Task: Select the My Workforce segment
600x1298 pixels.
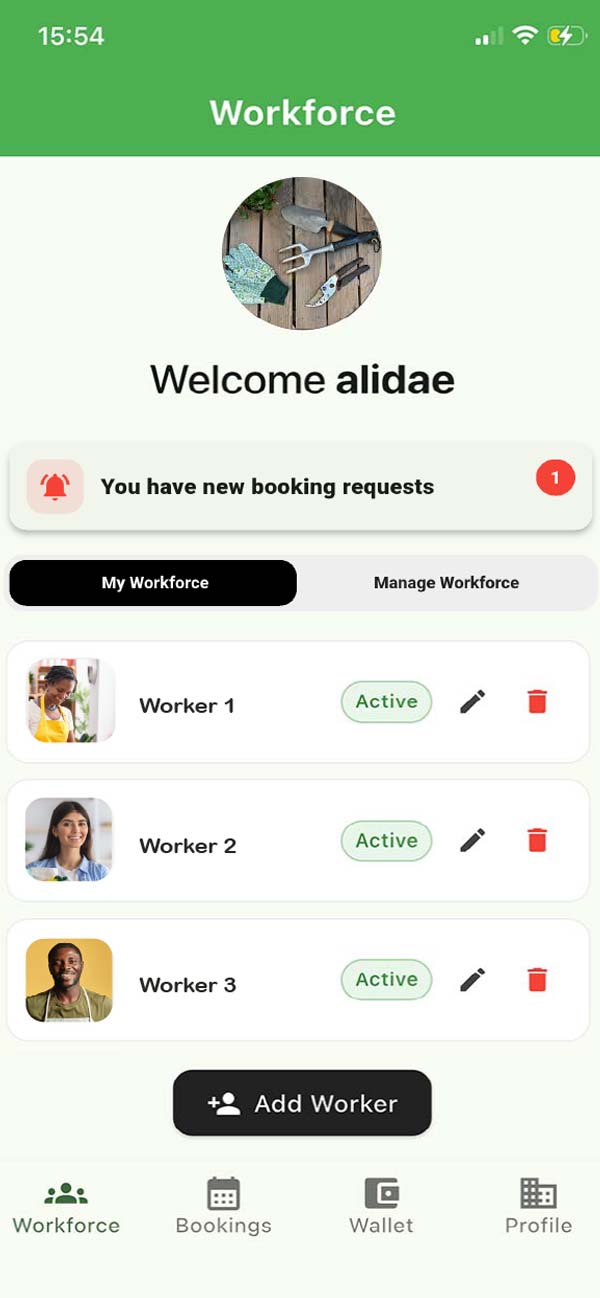Action: pyautogui.click(x=154, y=583)
